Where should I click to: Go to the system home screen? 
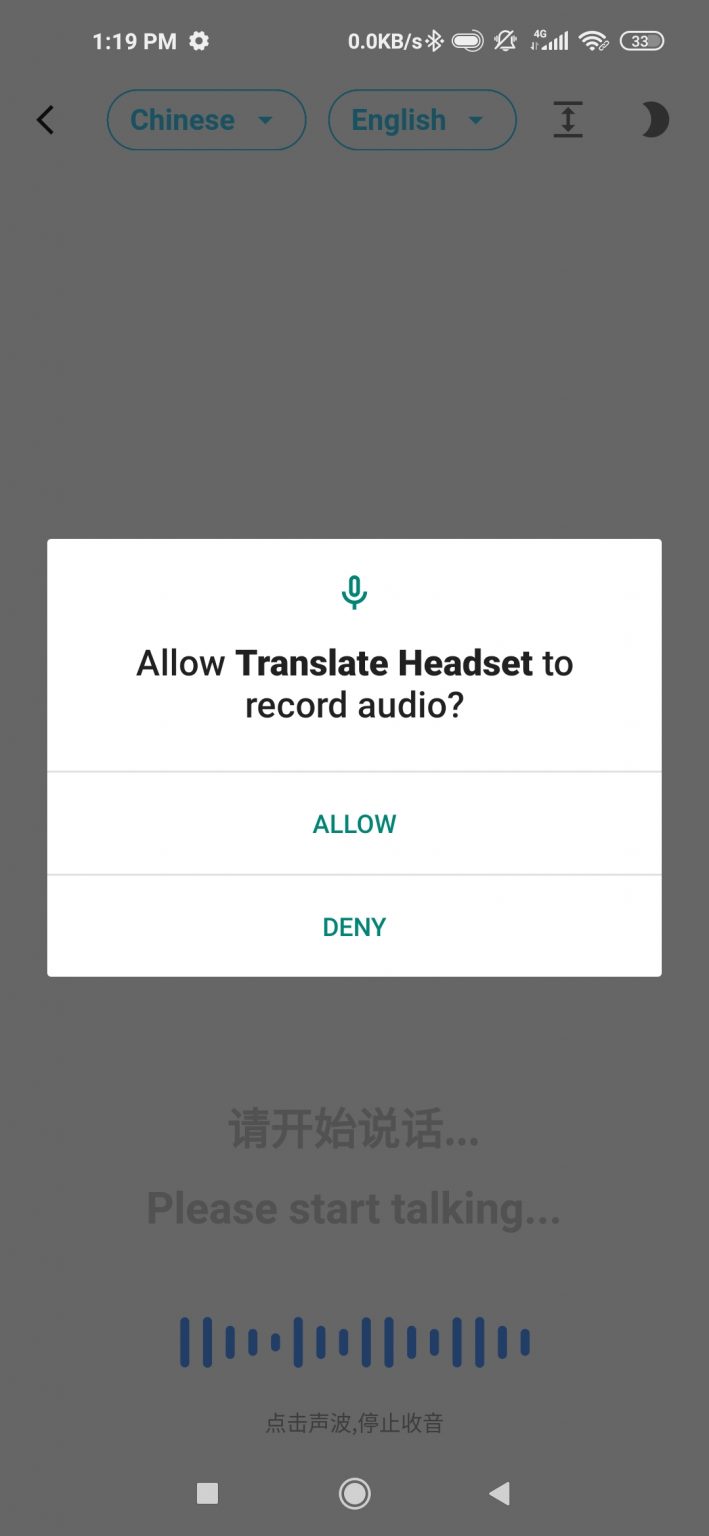pyautogui.click(x=354, y=1493)
